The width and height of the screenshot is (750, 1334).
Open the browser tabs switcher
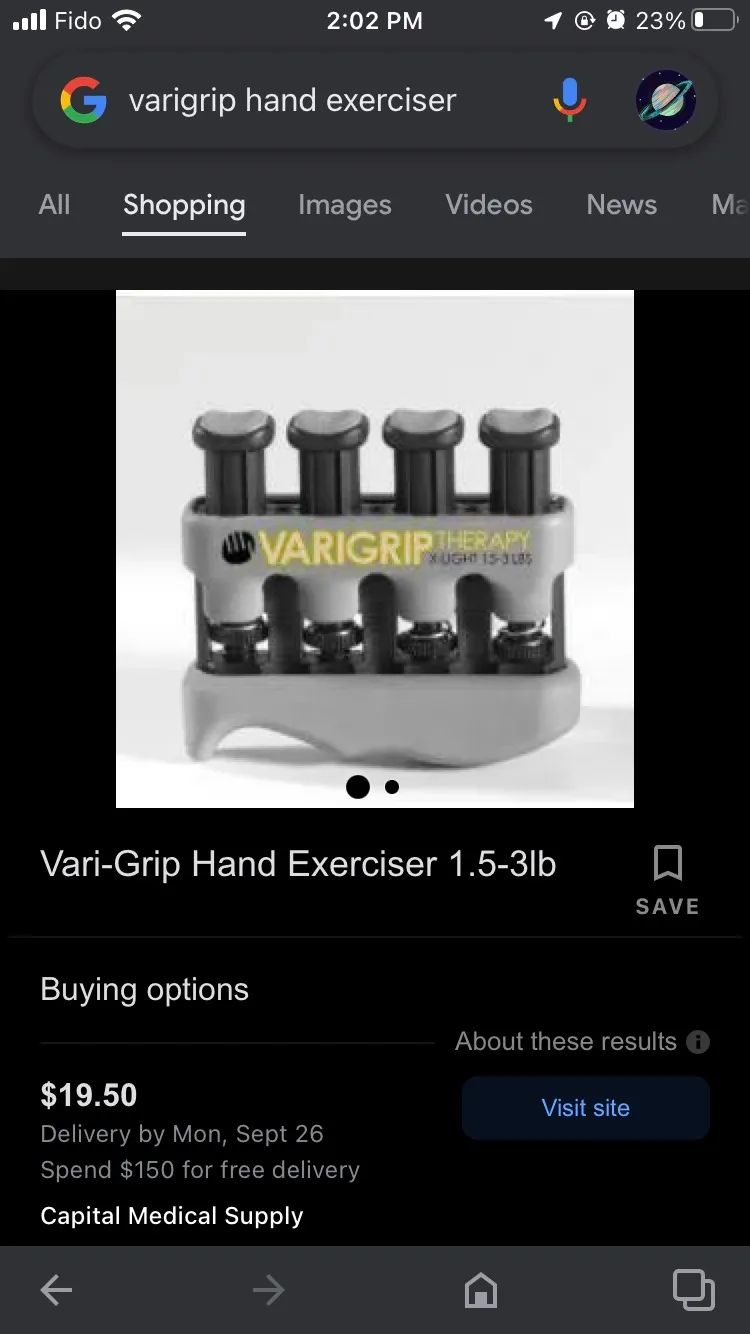[x=693, y=1290]
